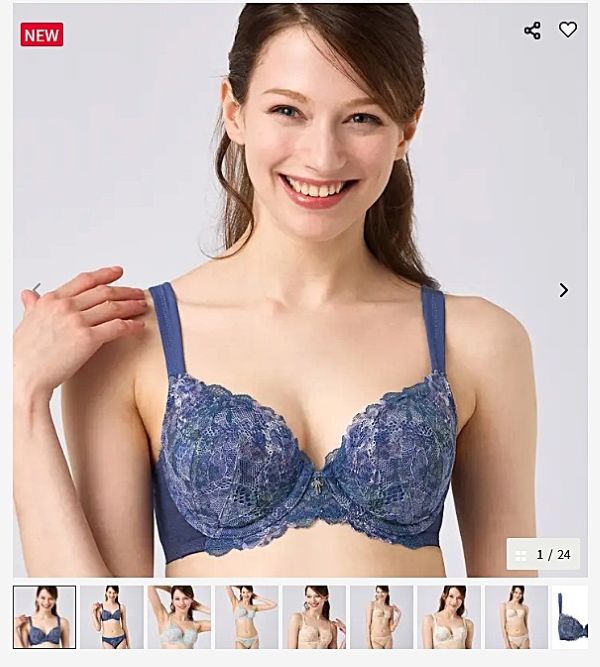Select the first thumbnail, blue bra close-up
The height and width of the screenshot is (667, 600).
[44, 617]
